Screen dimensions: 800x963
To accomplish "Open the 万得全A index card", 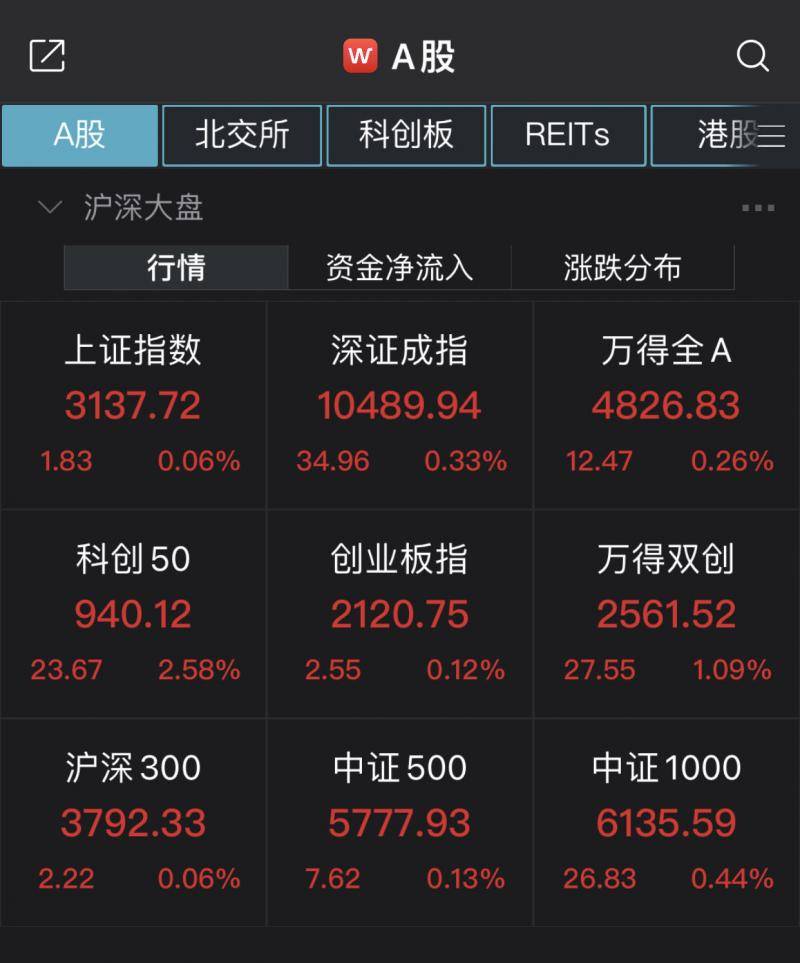I will pos(666,405).
